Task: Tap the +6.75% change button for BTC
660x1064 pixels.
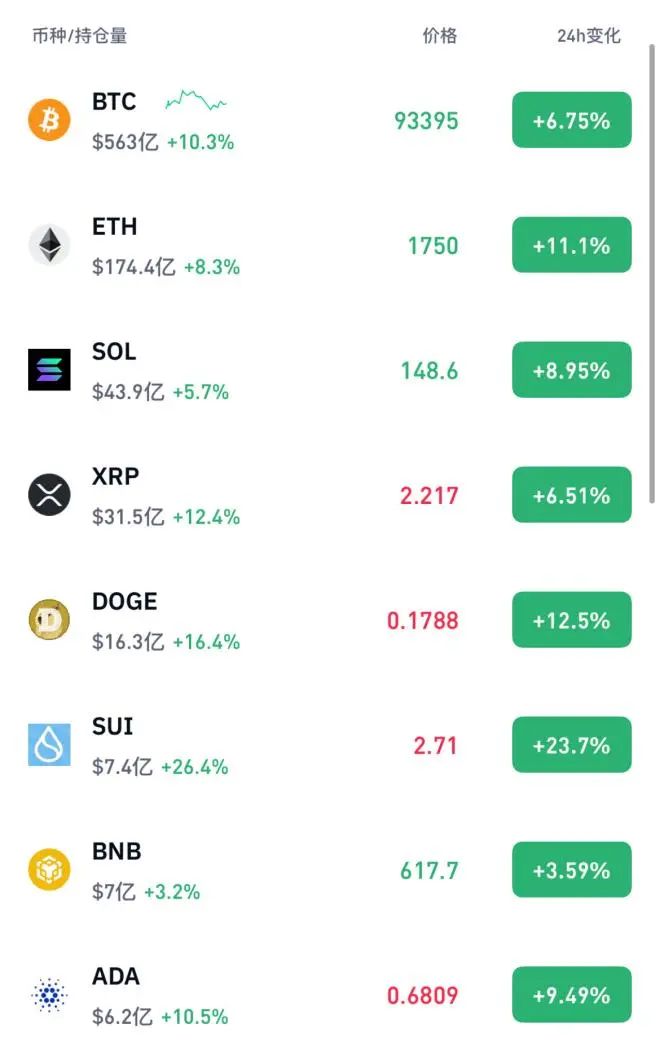Action: coord(571,120)
